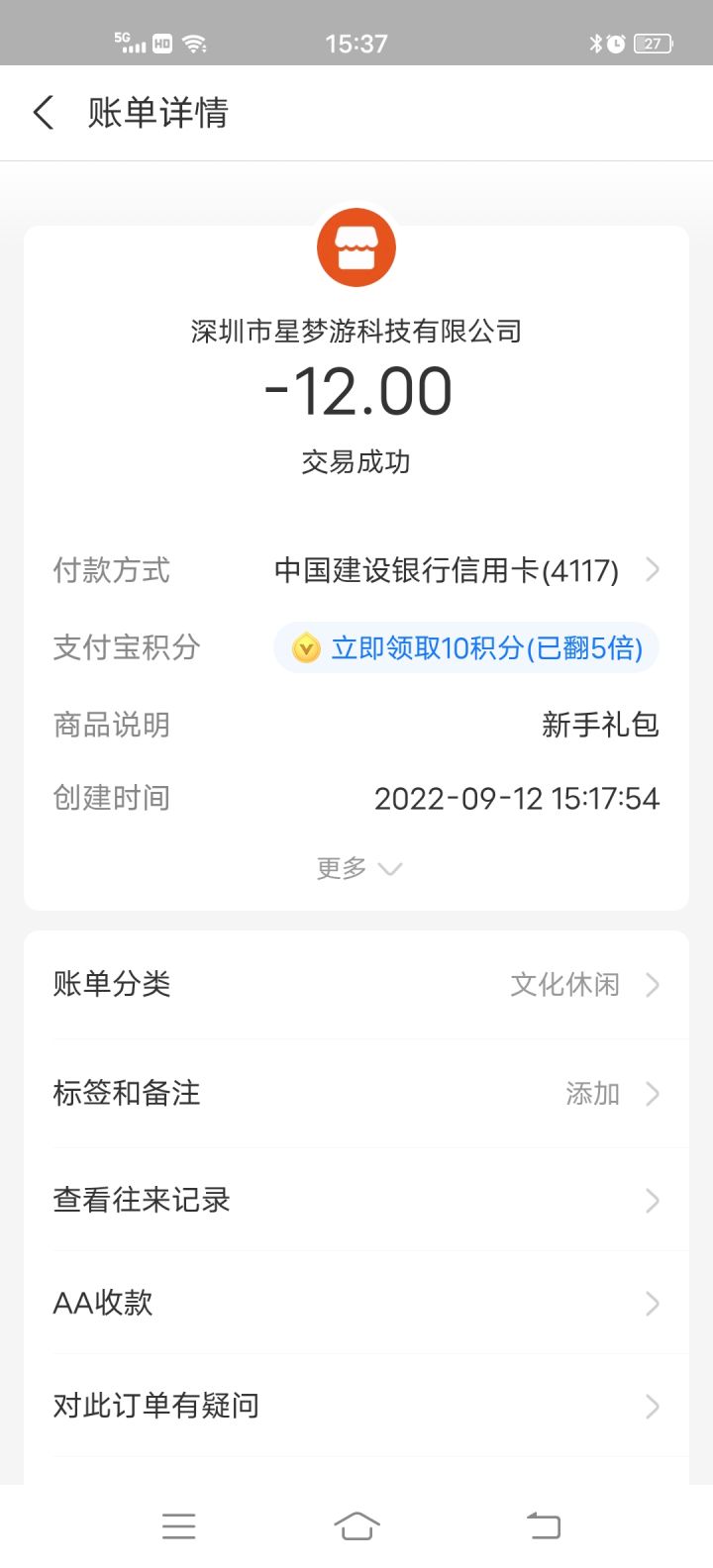Open the 付款方式 payment method row
The height and width of the screenshot is (1568, 713).
[x=356, y=570]
